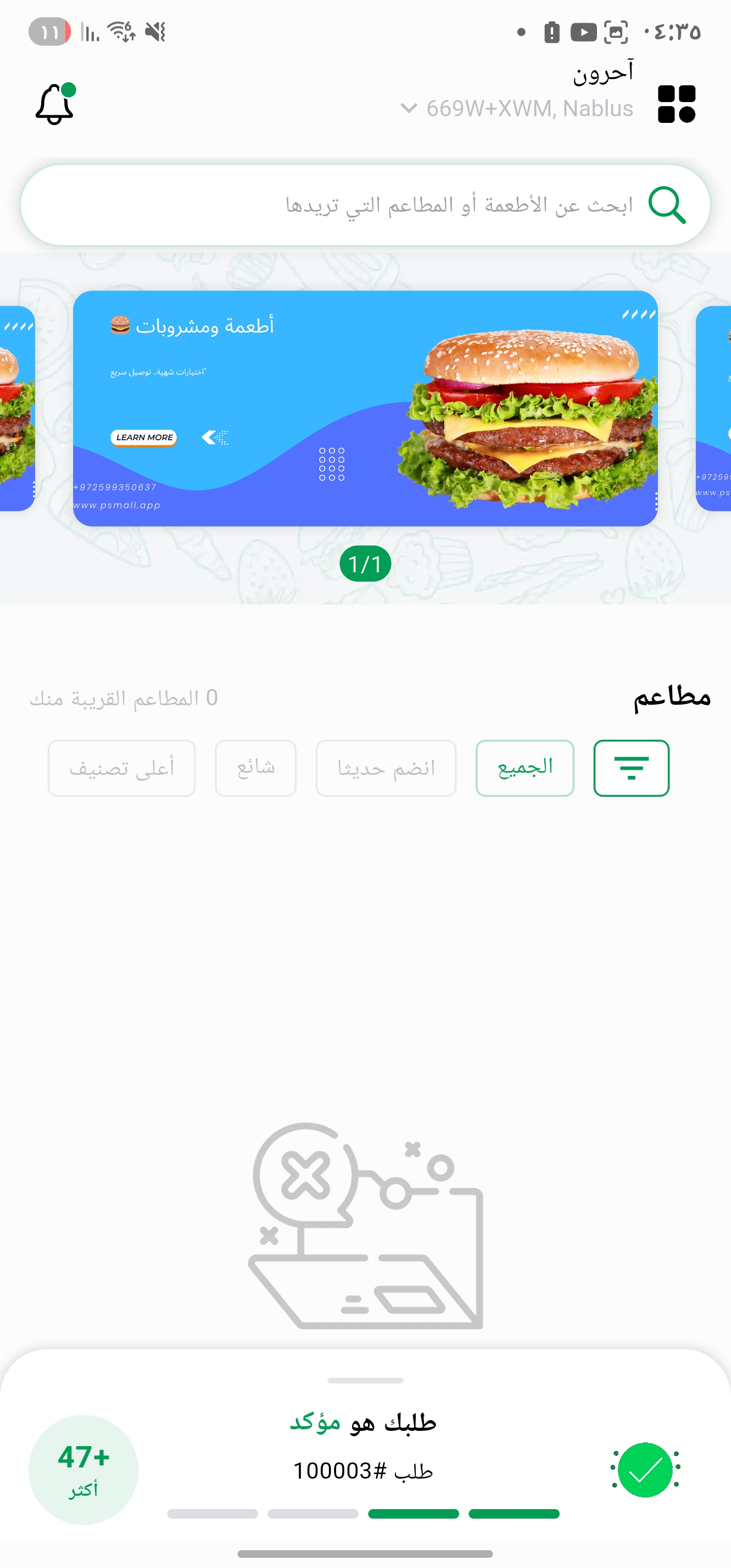731x1568 pixels.
Task: Open the grid menu icon
Action: click(676, 104)
